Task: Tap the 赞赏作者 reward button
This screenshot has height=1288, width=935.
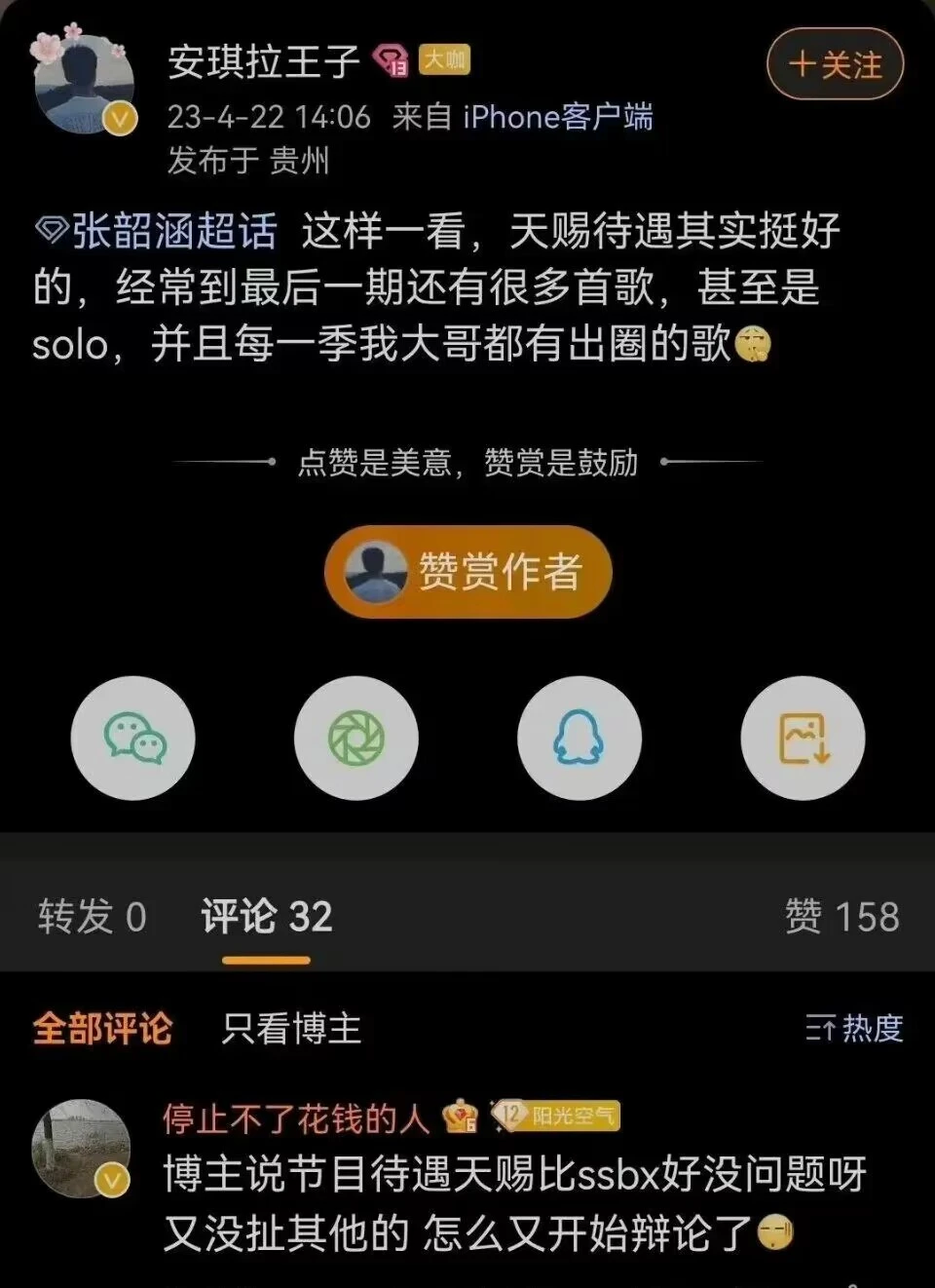Action: coord(467,572)
